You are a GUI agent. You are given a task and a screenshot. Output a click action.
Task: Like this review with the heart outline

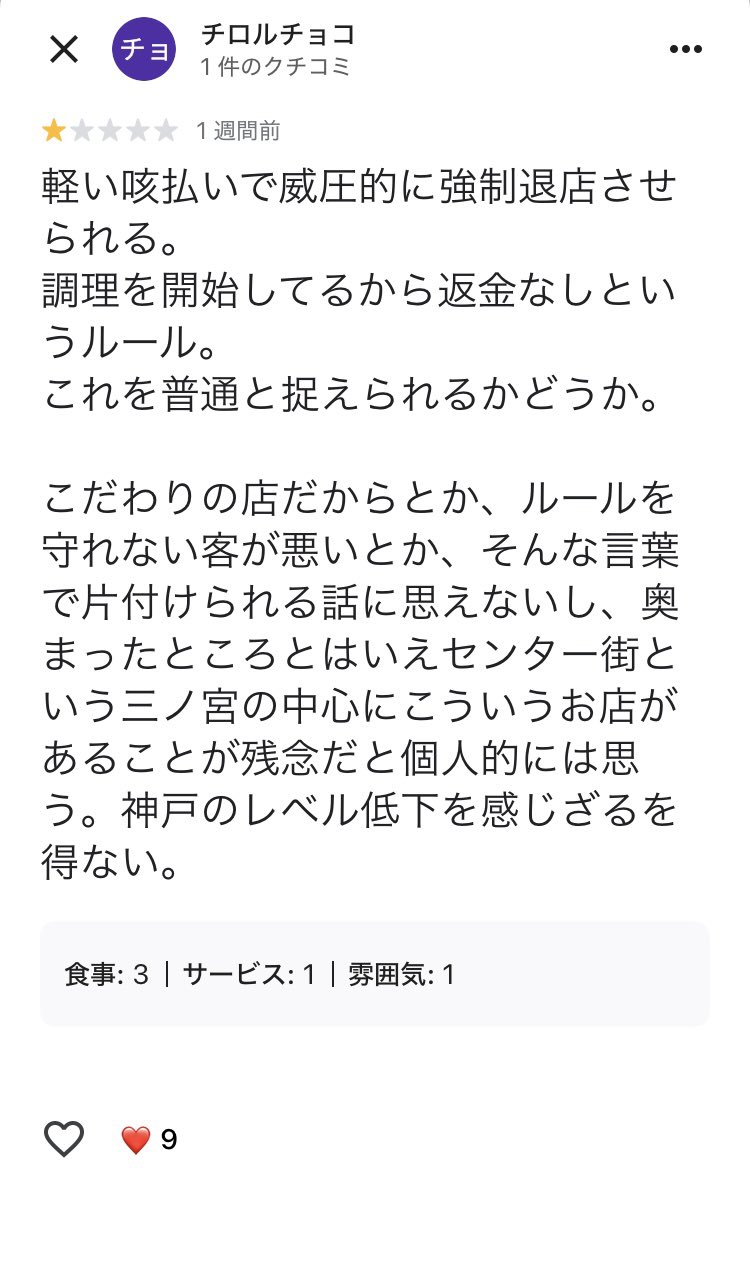tap(64, 1139)
